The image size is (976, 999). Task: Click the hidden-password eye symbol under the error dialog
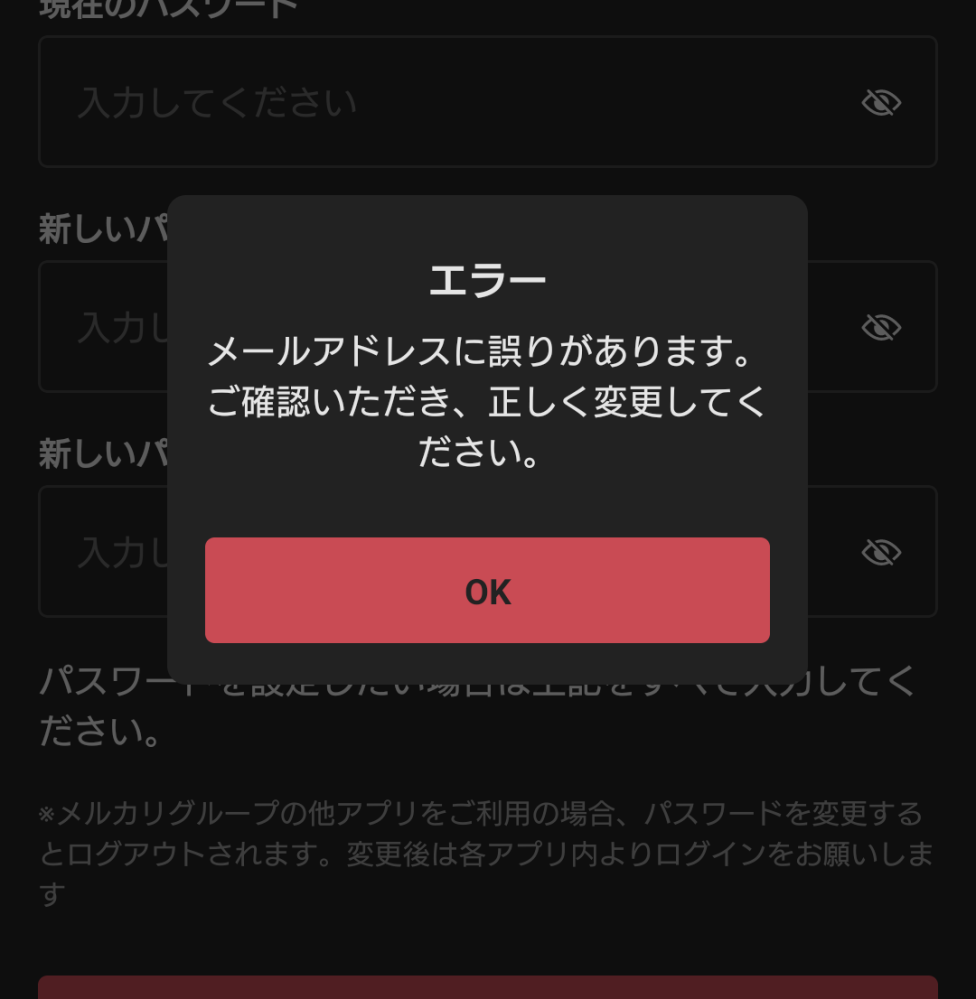(882, 551)
